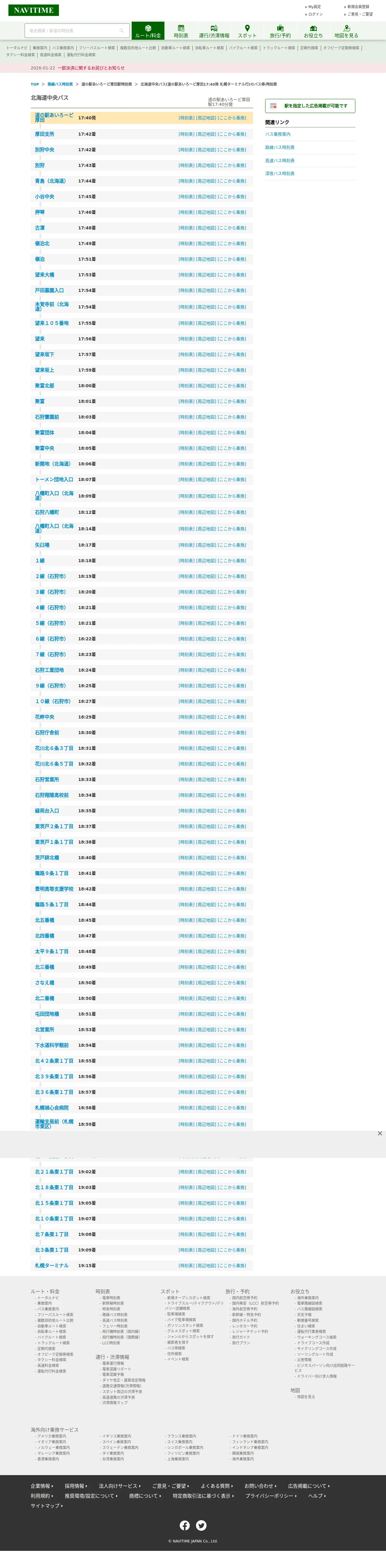This screenshot has width=386, height=1568.
Task: Read the 一部決済に関するお詫びとお知らせ notice
Action: click(91, 68)
